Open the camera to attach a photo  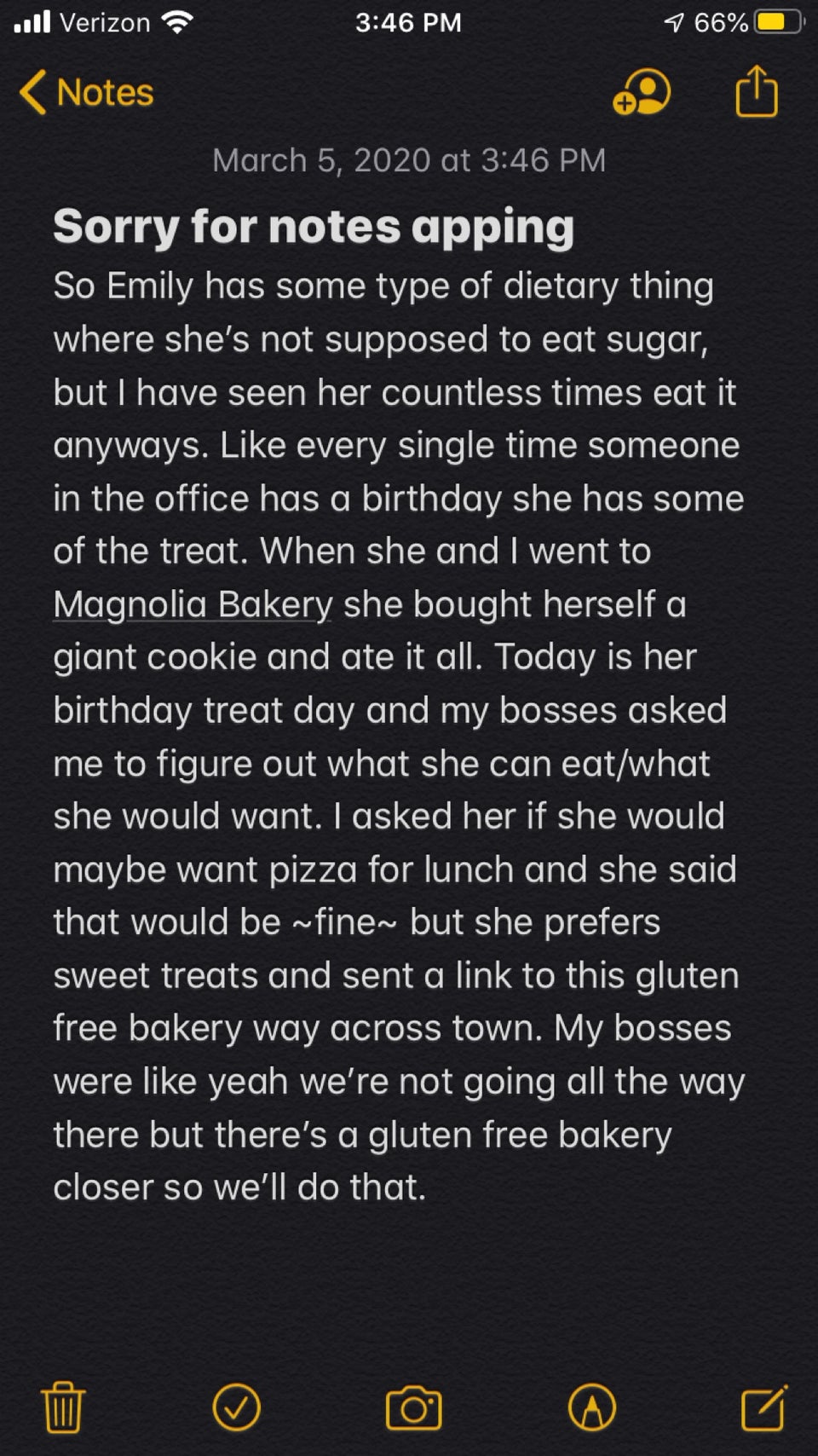(x=414, y=1408)
